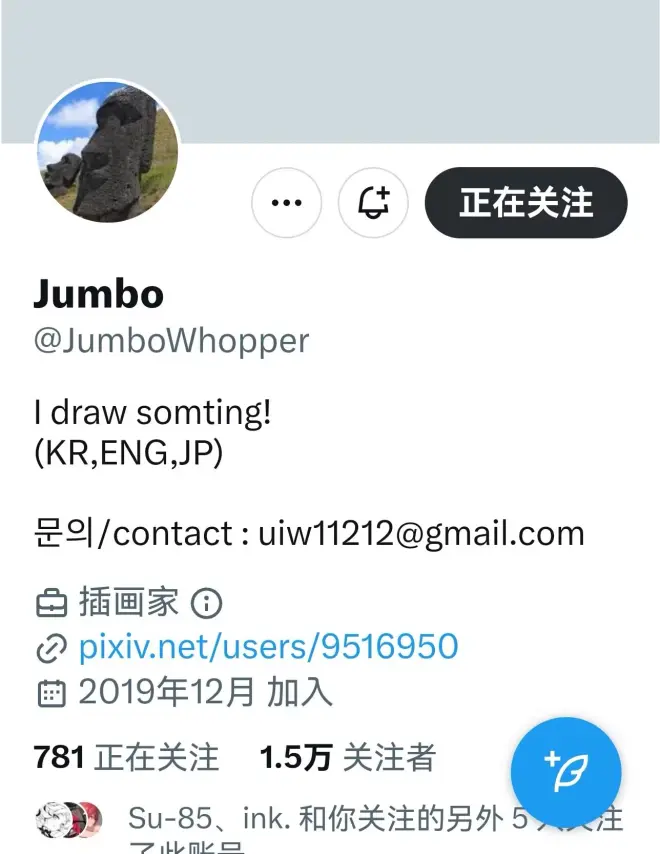This screenshot has height=854, width=660.
Task: View the 1.5万 关注者 followers list
Action: coord(347,758)
